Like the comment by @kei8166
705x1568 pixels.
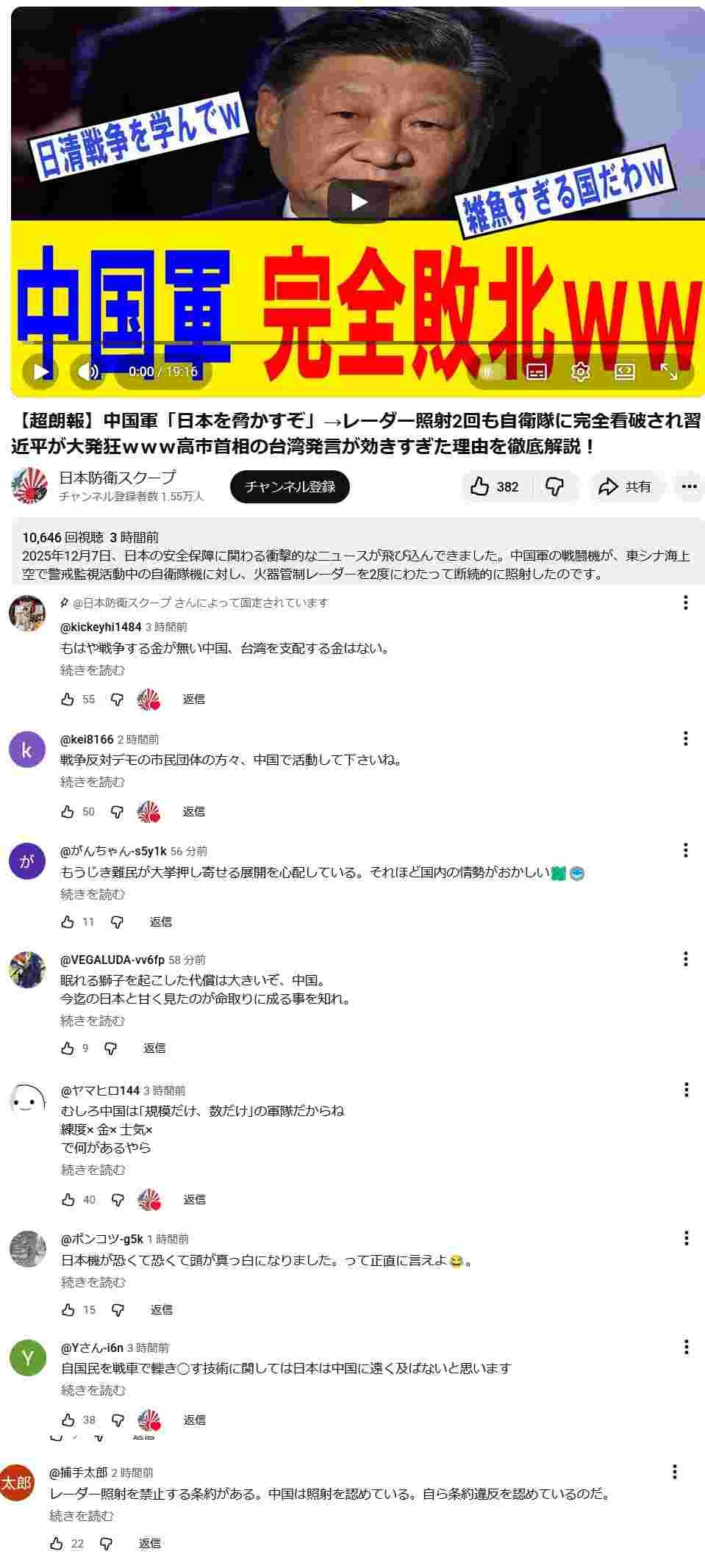point(68,811)
